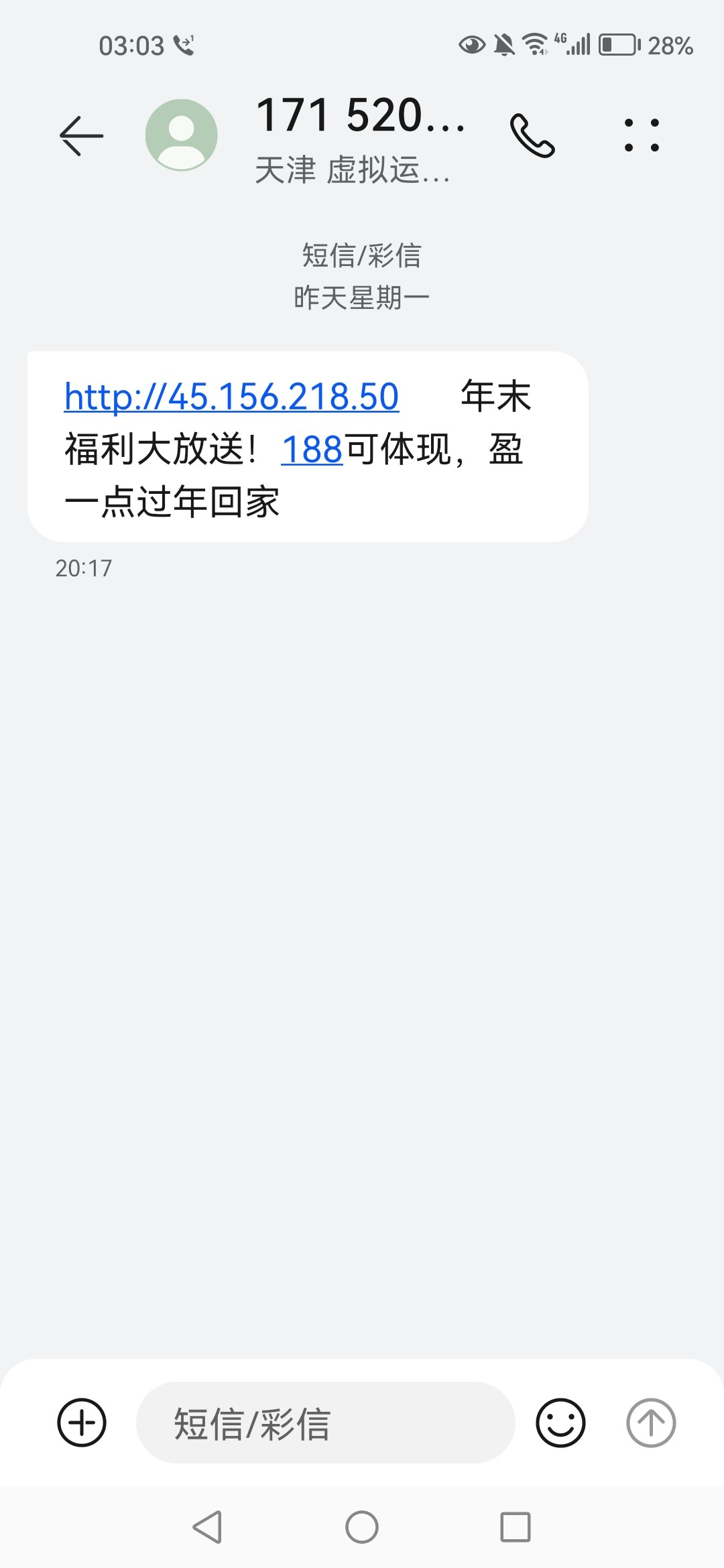Open the plus attachment menu

(x=82, y=1422)
